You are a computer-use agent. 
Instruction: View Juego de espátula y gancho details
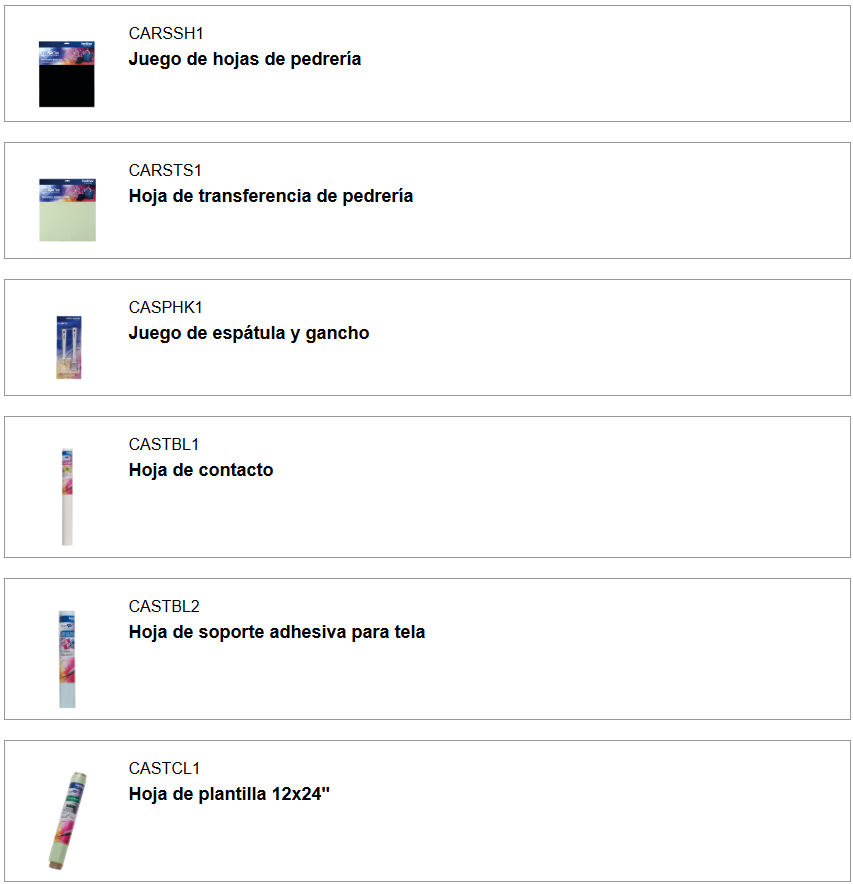click(x=249, y=334)
